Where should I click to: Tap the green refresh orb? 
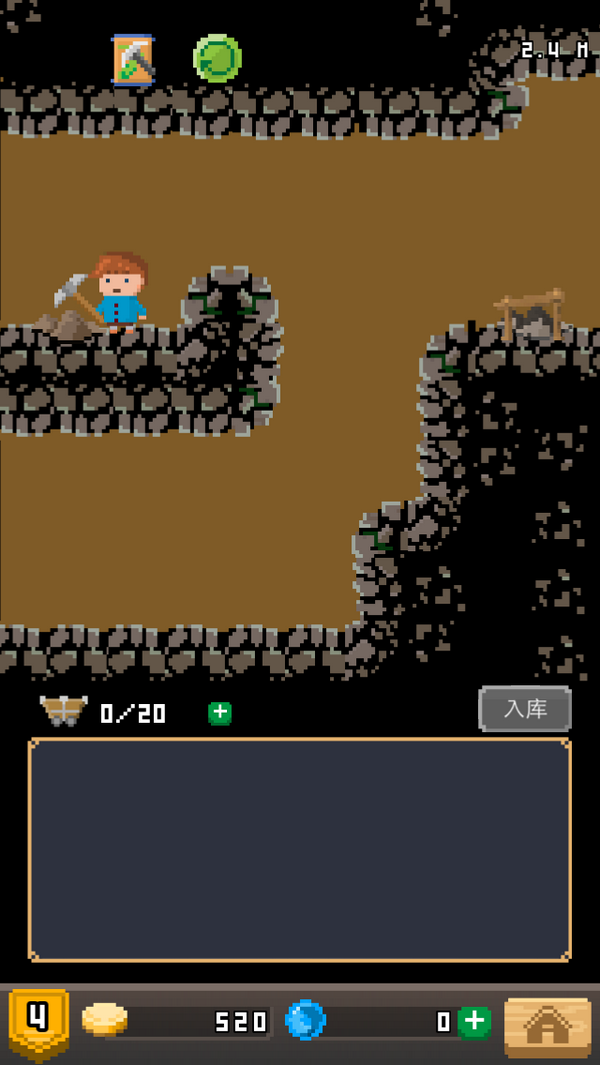pos(217,58)
